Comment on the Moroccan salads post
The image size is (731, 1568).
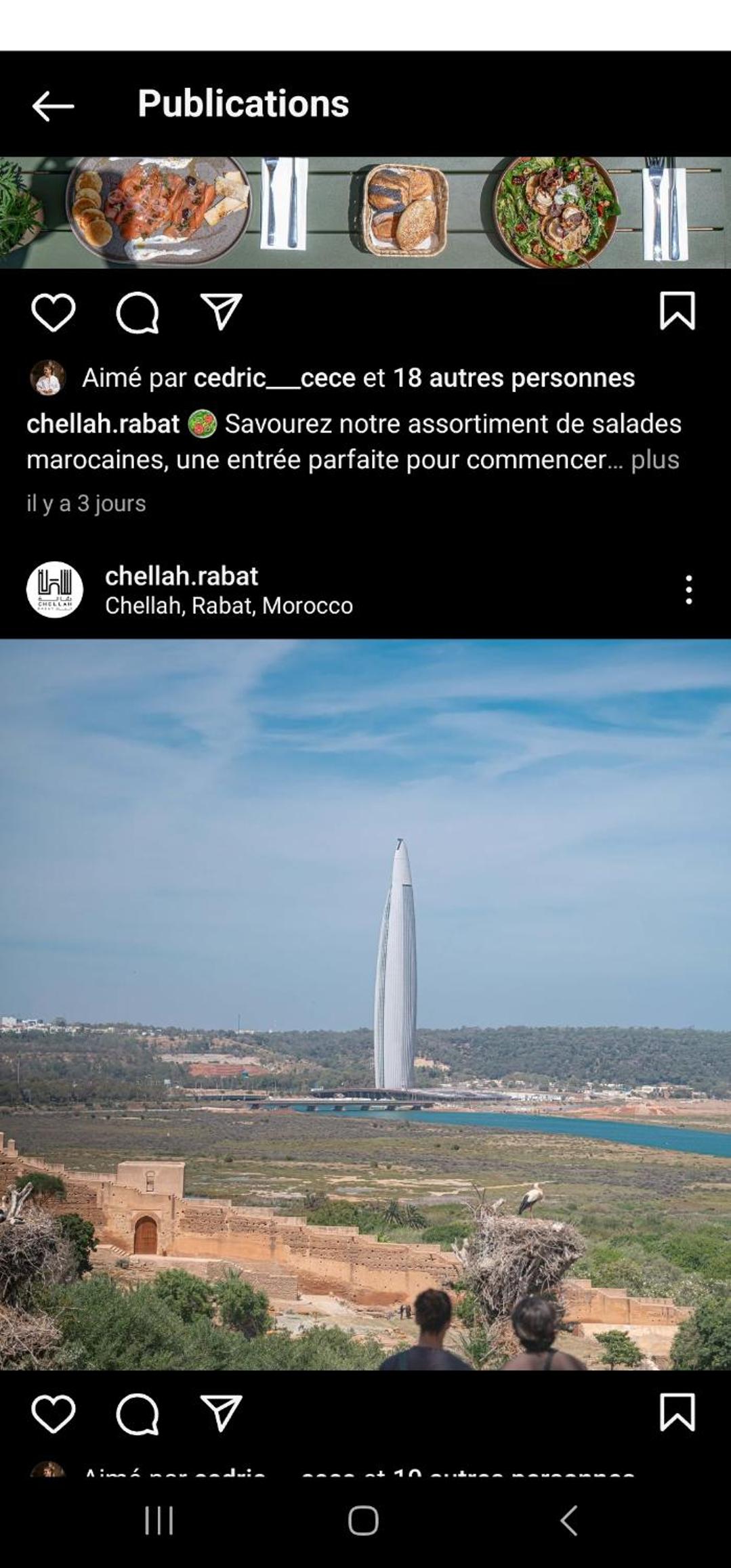pos(138,313)
